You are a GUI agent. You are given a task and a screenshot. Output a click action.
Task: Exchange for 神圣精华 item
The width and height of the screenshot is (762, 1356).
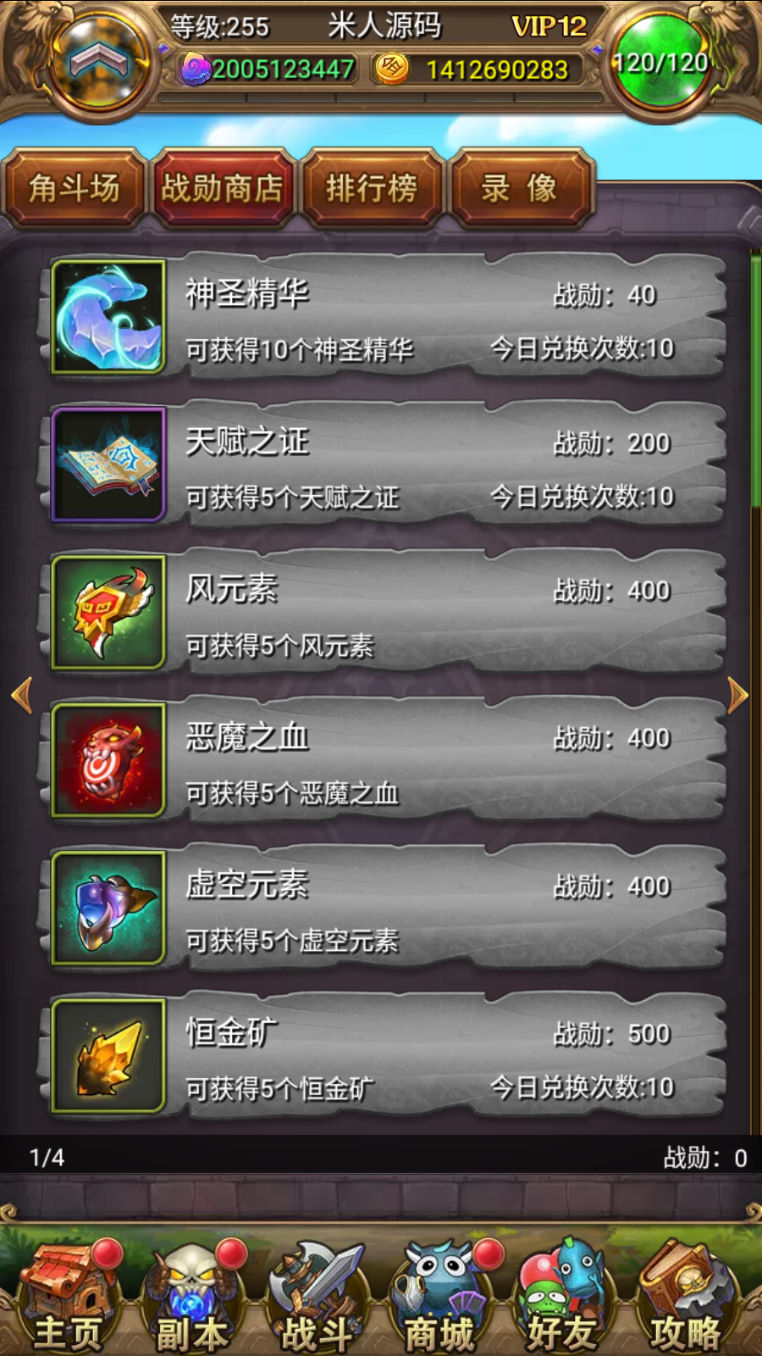tap(385, 317)
